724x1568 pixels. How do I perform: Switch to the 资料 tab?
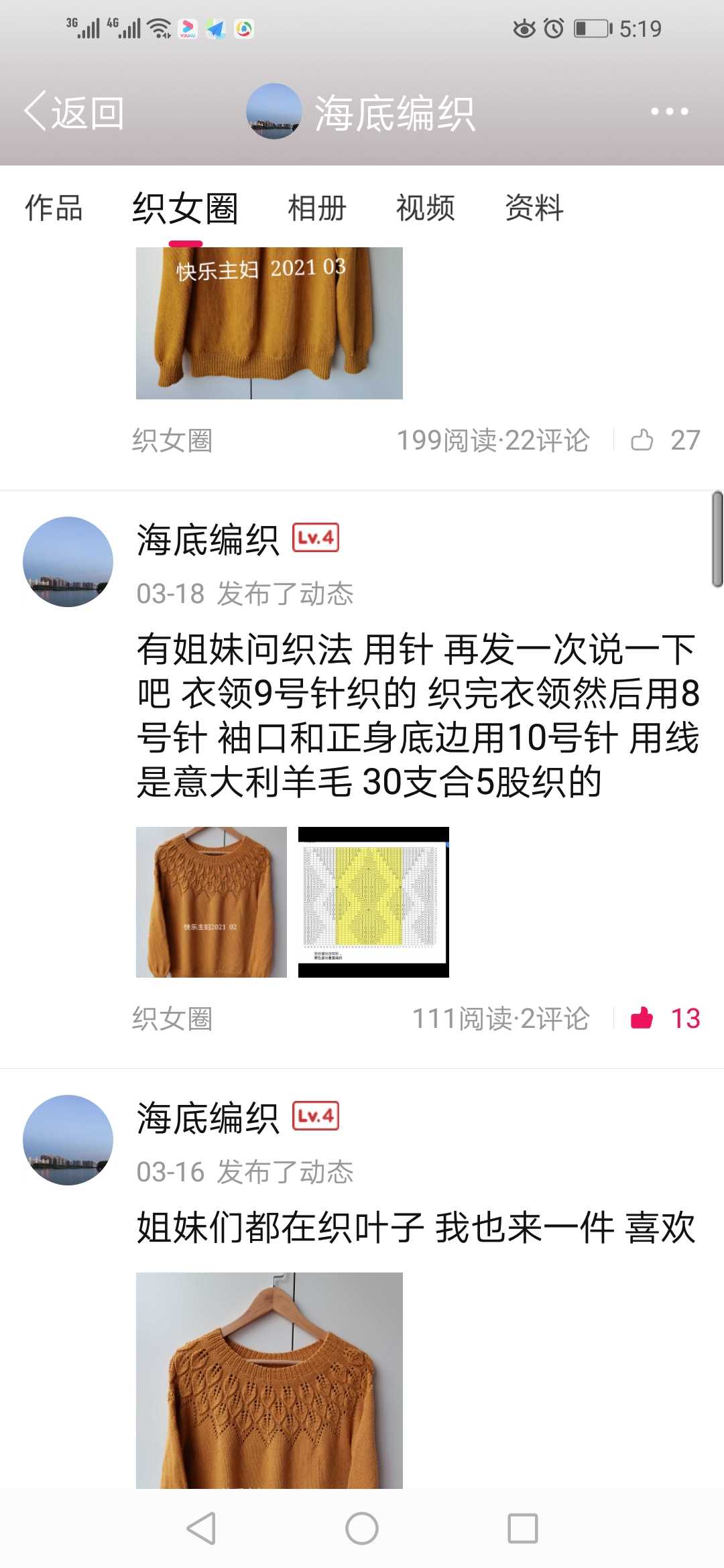[534, 208]
